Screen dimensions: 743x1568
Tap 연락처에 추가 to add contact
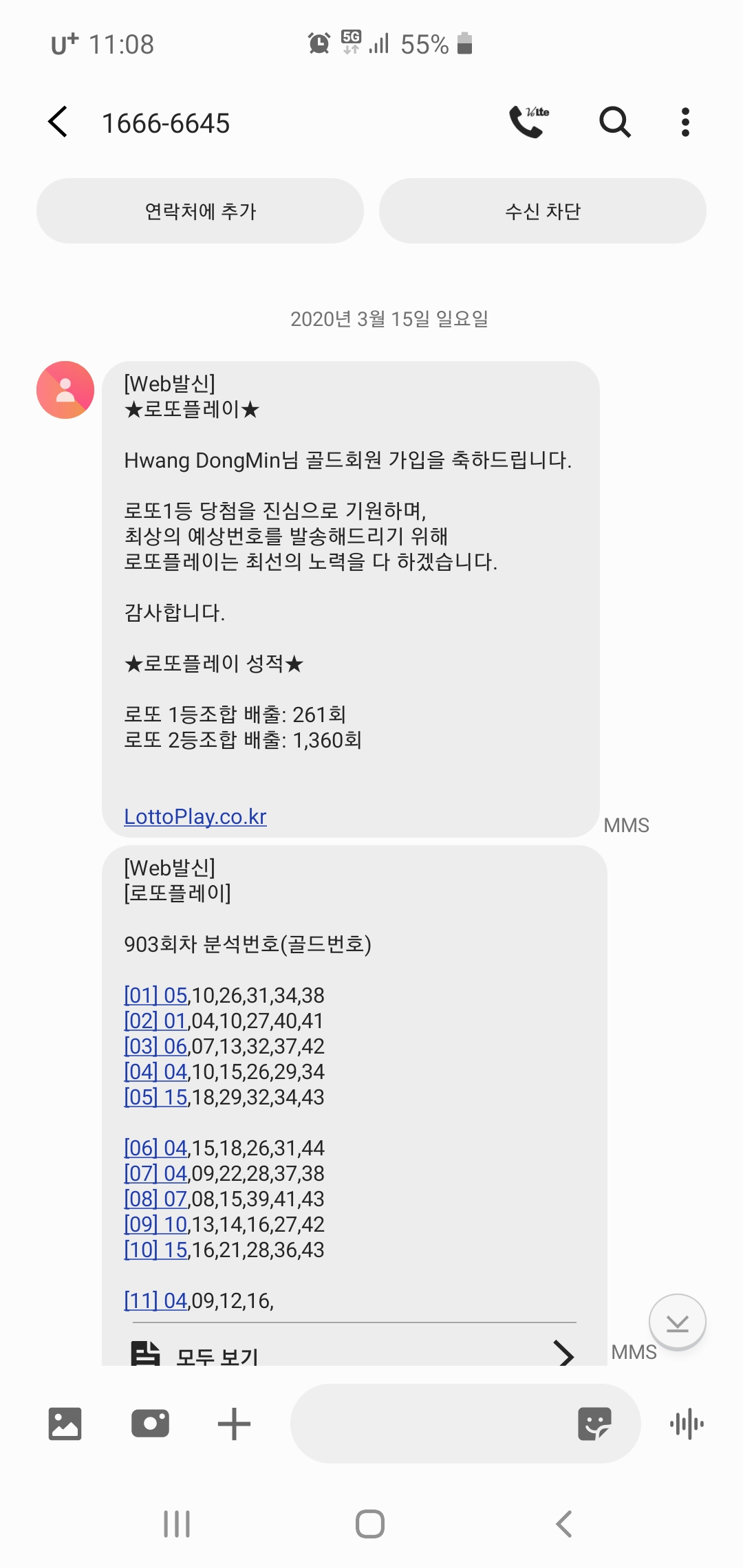point(200,211)
